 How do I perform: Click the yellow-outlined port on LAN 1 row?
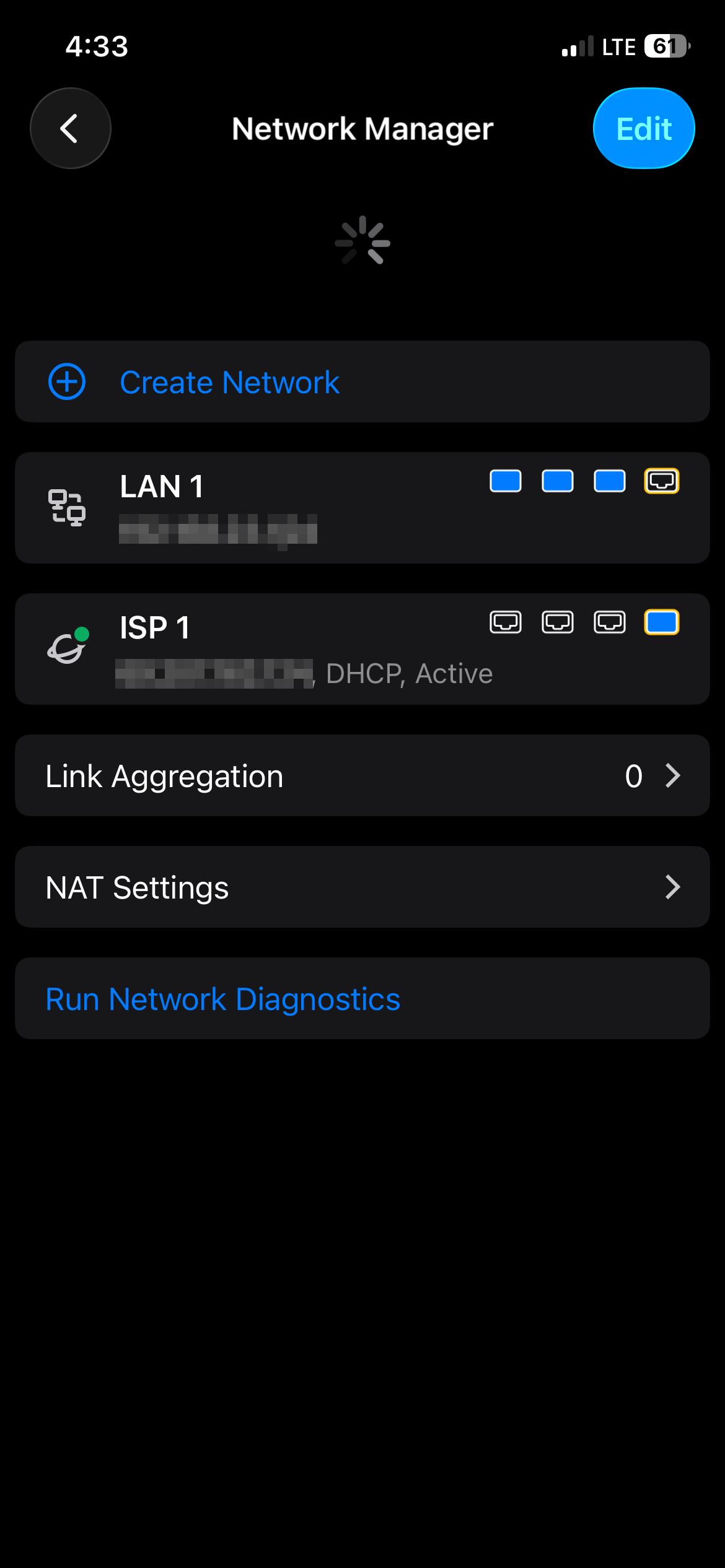point(662,482)
